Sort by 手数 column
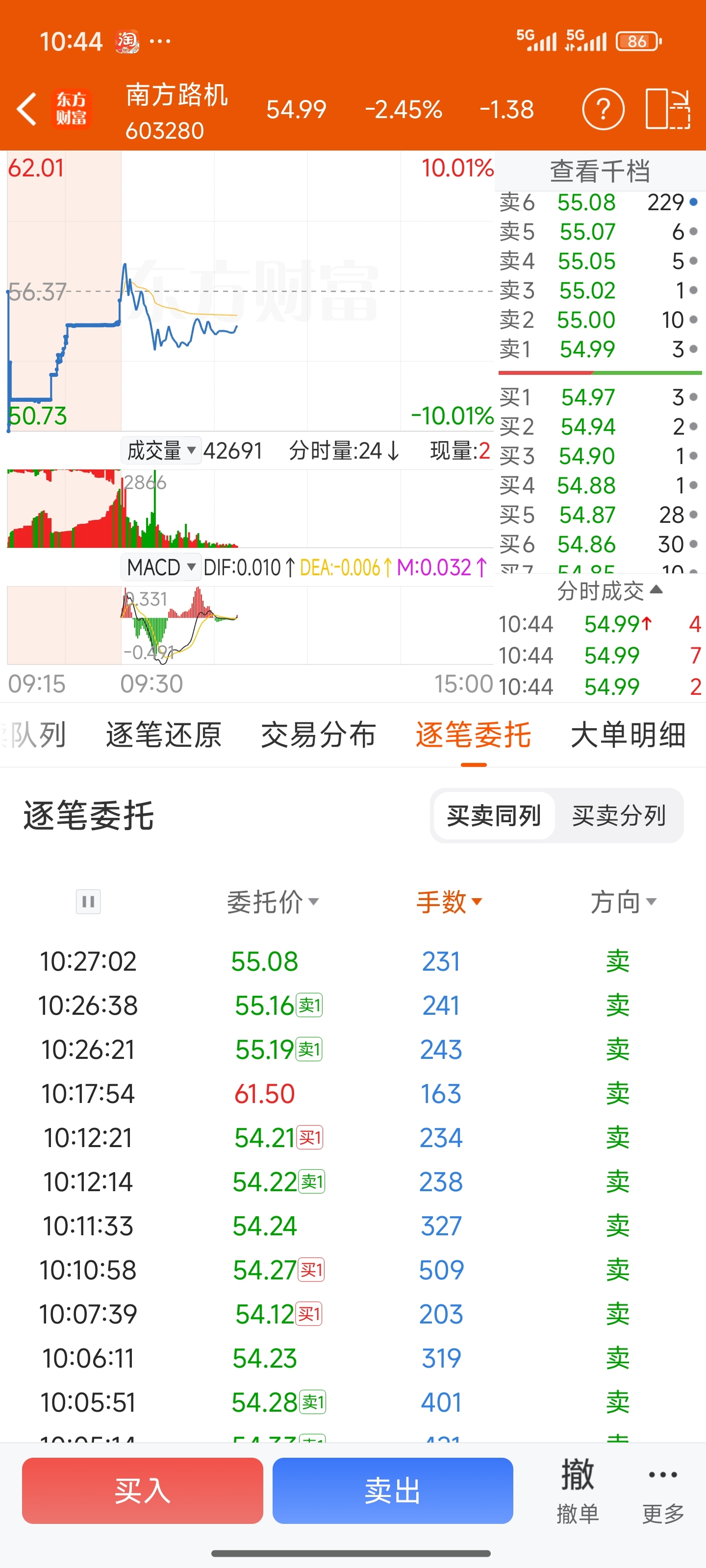 coord(450,902)
